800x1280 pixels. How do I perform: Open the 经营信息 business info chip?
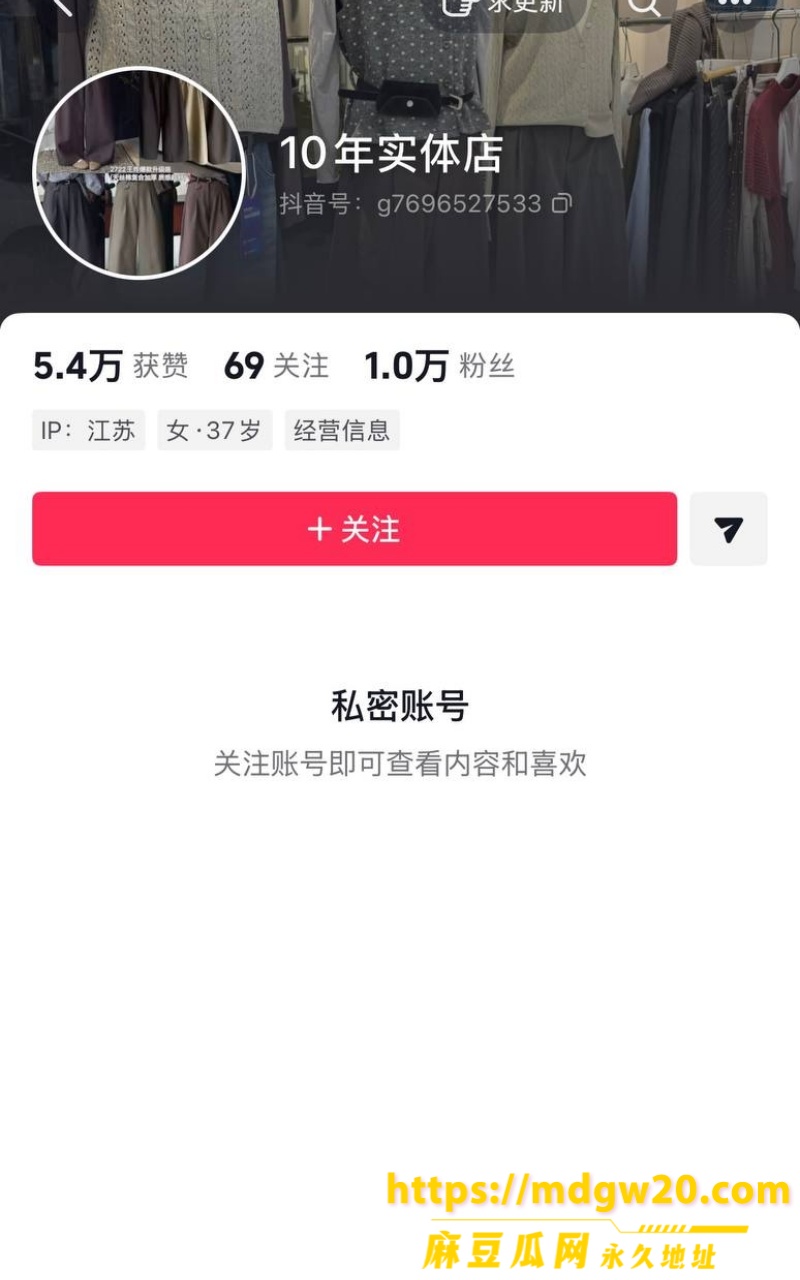342,430
